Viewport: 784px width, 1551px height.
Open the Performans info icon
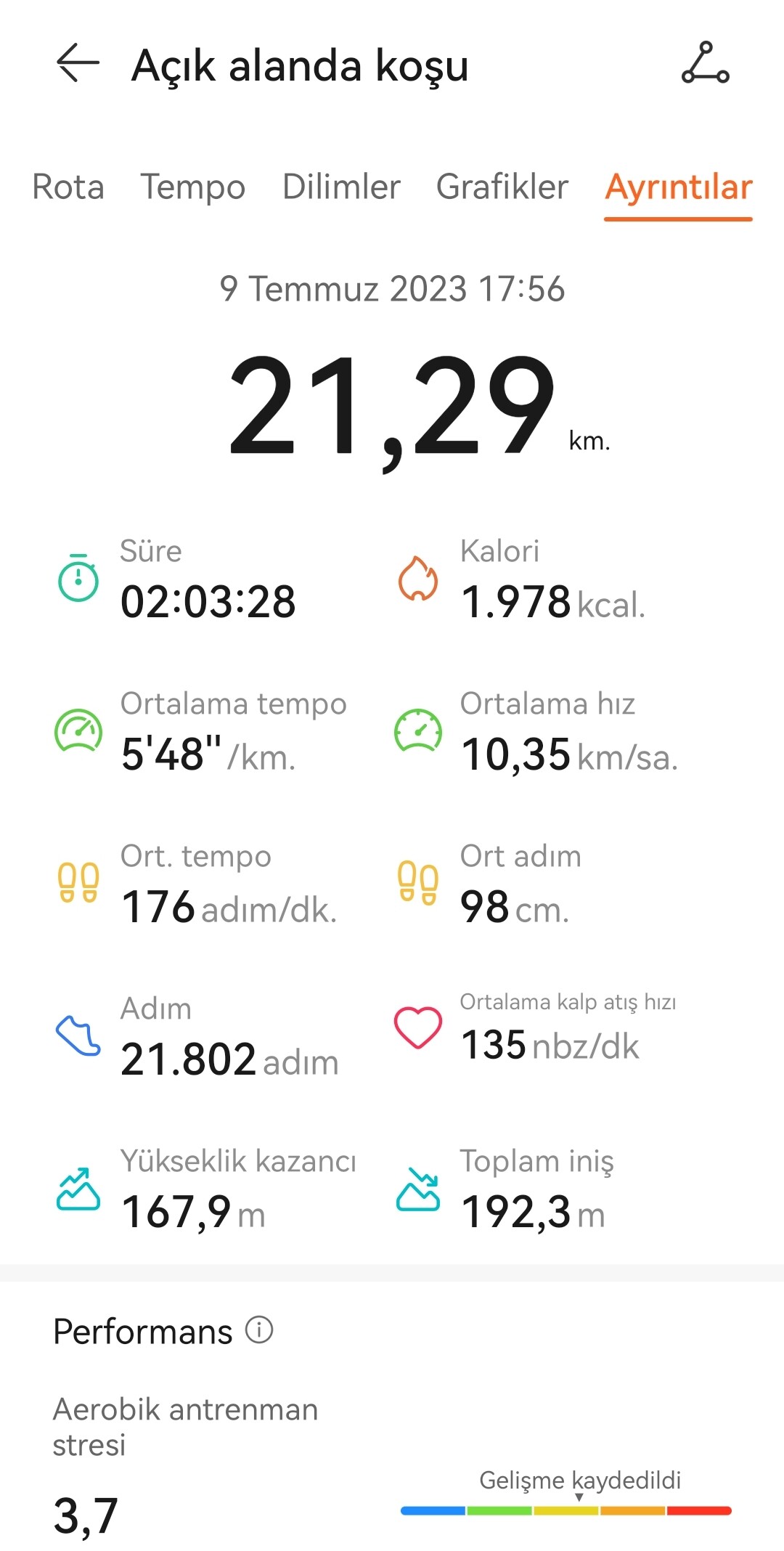pos(259,1330)
